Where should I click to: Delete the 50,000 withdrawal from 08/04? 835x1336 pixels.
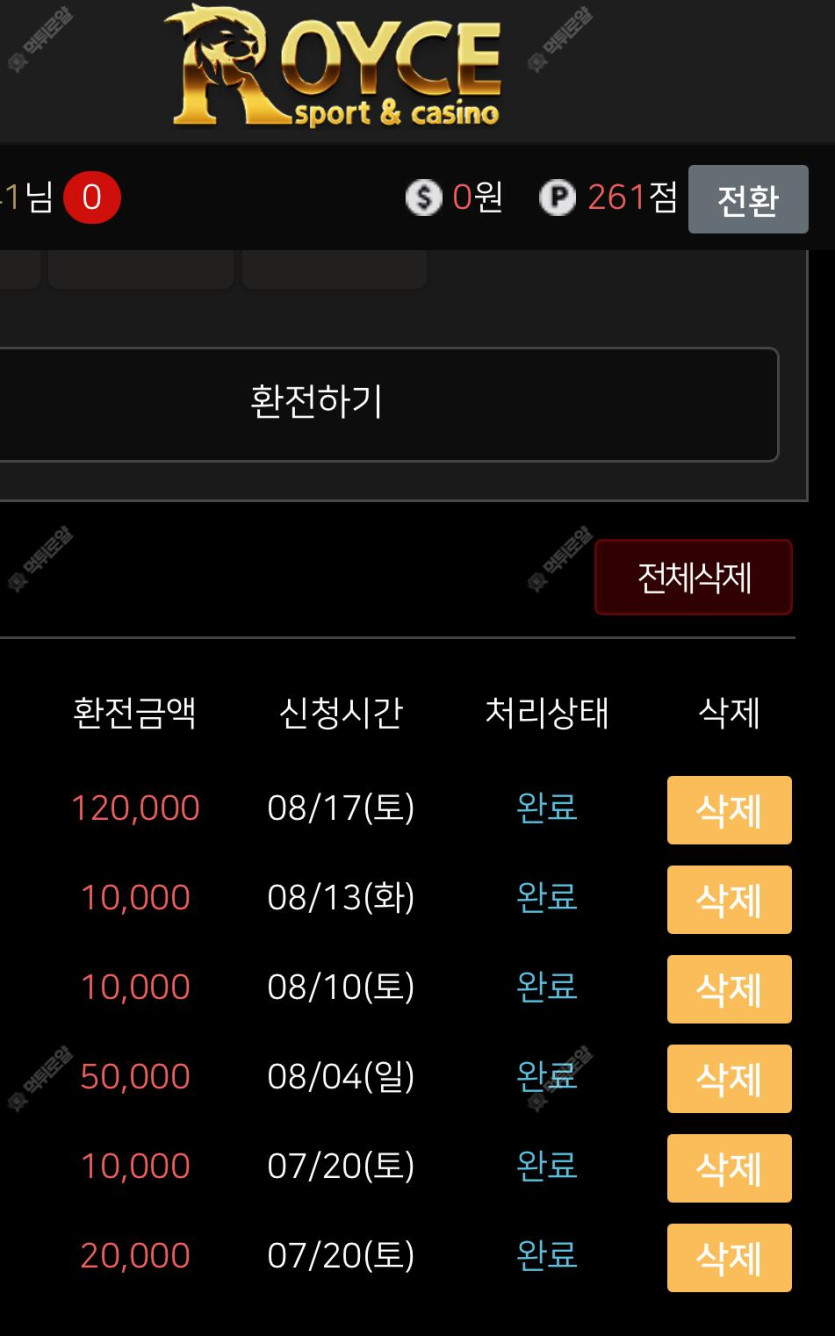click(x=729, y=1079)
